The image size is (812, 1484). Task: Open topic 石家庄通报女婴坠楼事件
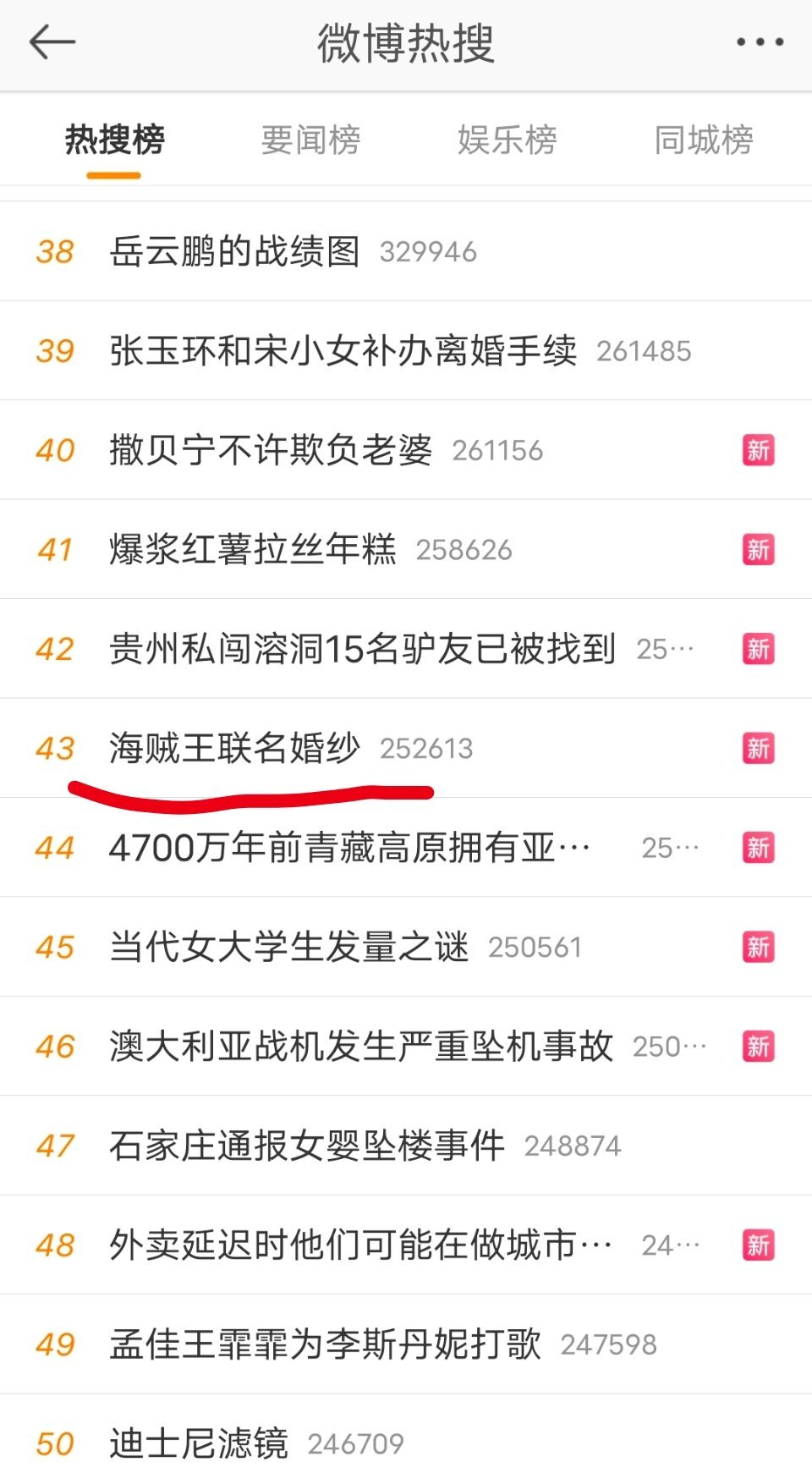[309, 1146]
